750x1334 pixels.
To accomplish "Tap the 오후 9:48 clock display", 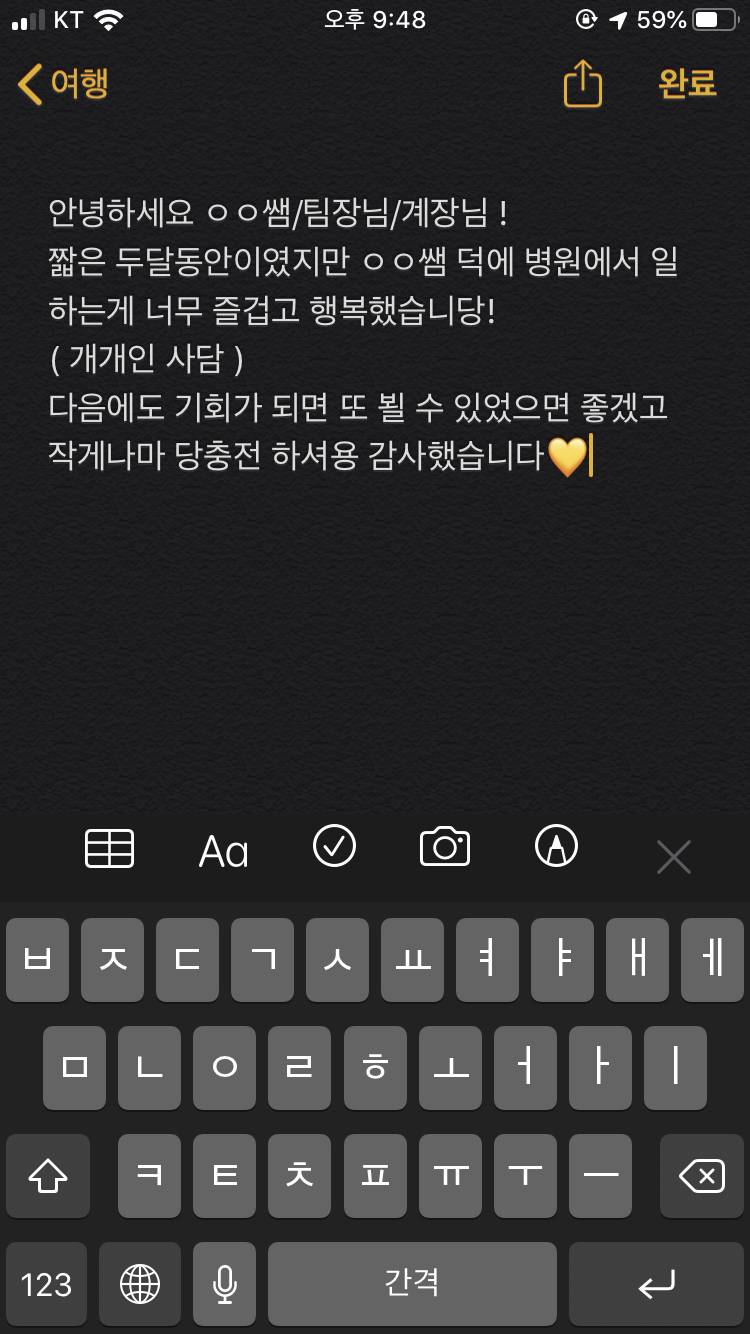I will coord(375,17).
